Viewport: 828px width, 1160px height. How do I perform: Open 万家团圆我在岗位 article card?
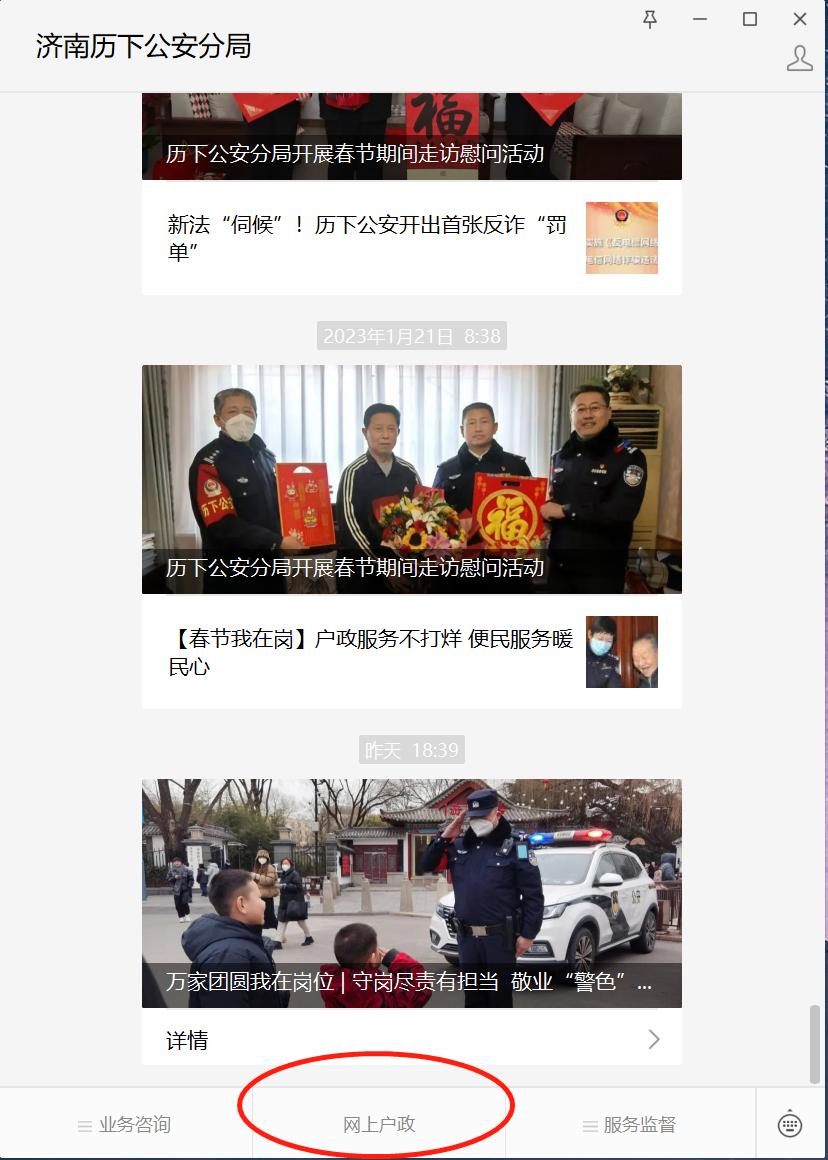click(411, 893)
